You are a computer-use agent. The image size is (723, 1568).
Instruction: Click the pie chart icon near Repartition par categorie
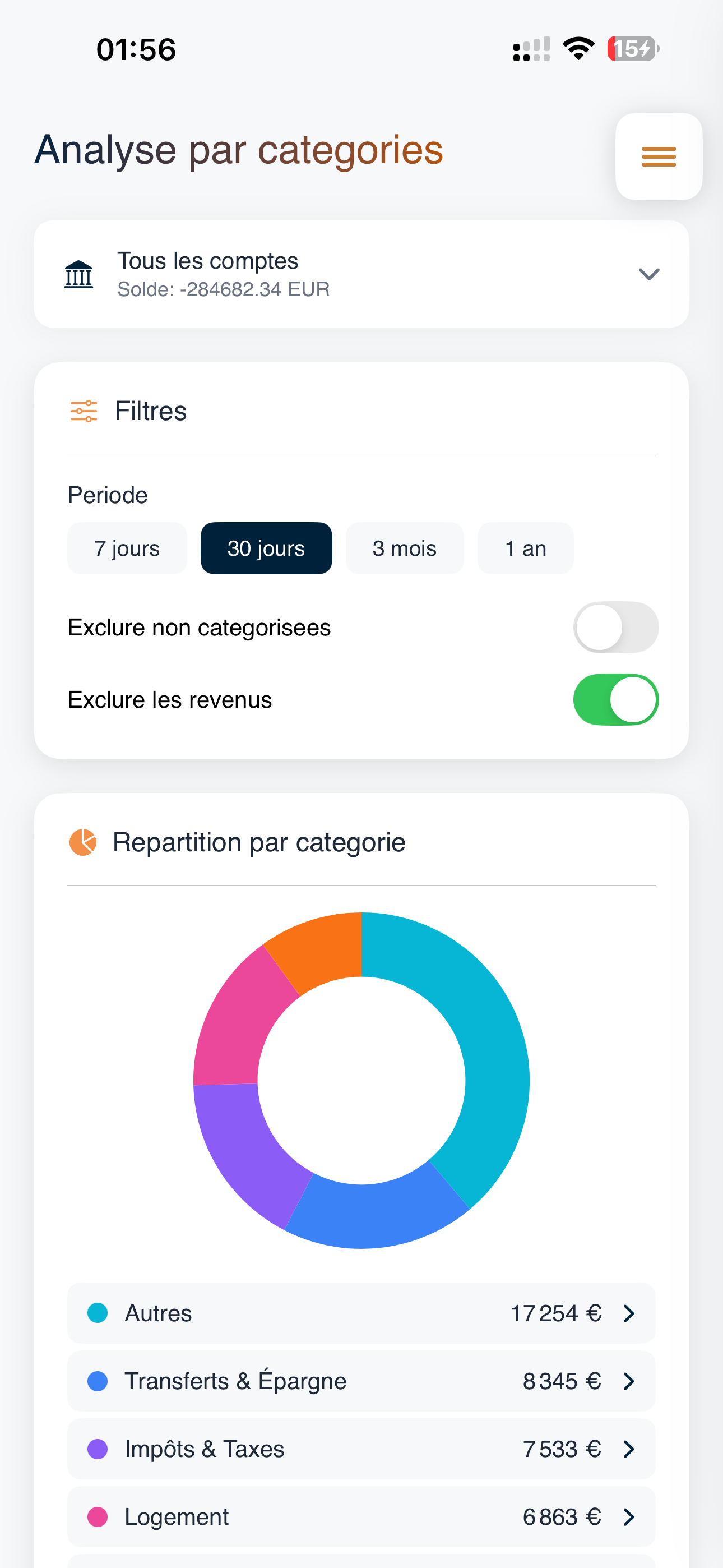84,842
